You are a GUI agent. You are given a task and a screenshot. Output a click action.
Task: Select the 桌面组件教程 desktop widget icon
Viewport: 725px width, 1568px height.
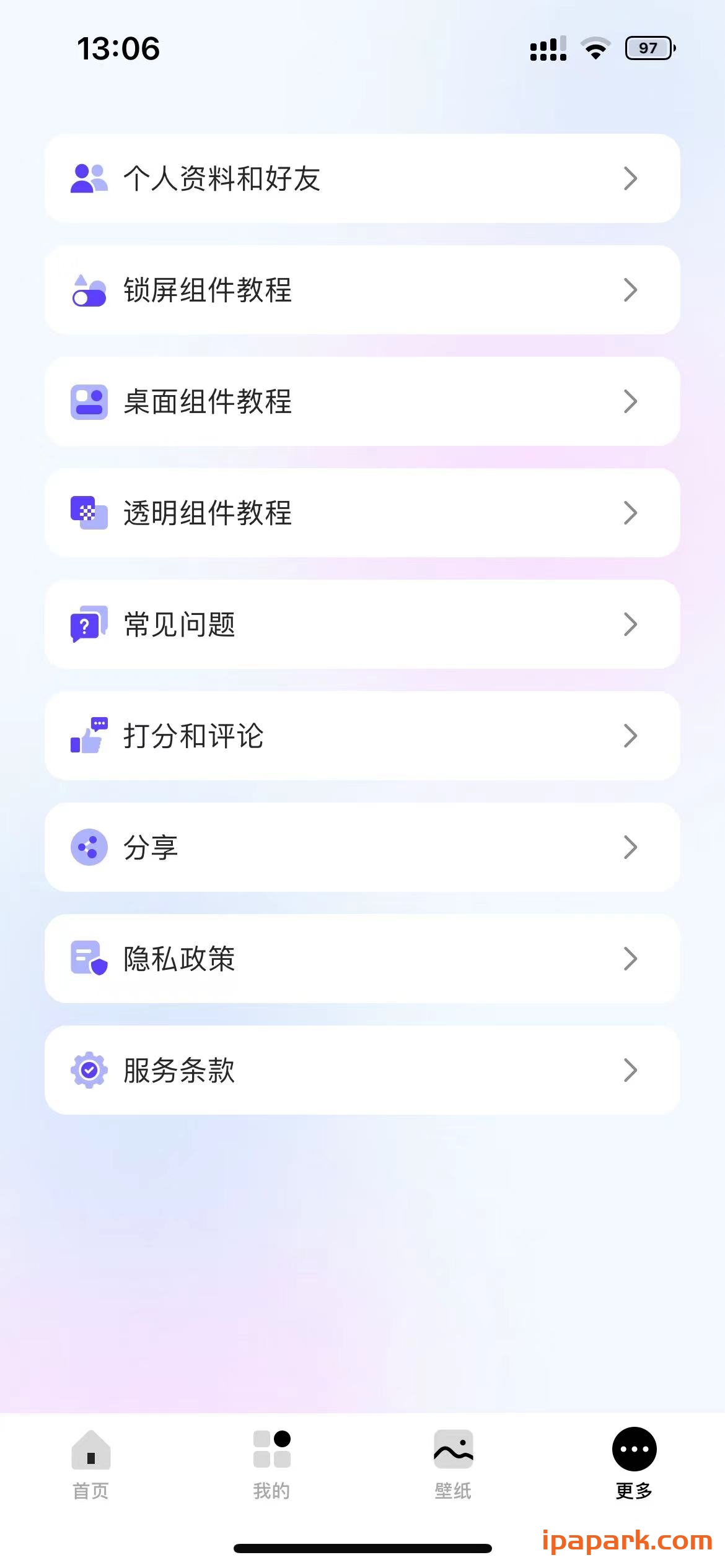[x=89, y=401]
